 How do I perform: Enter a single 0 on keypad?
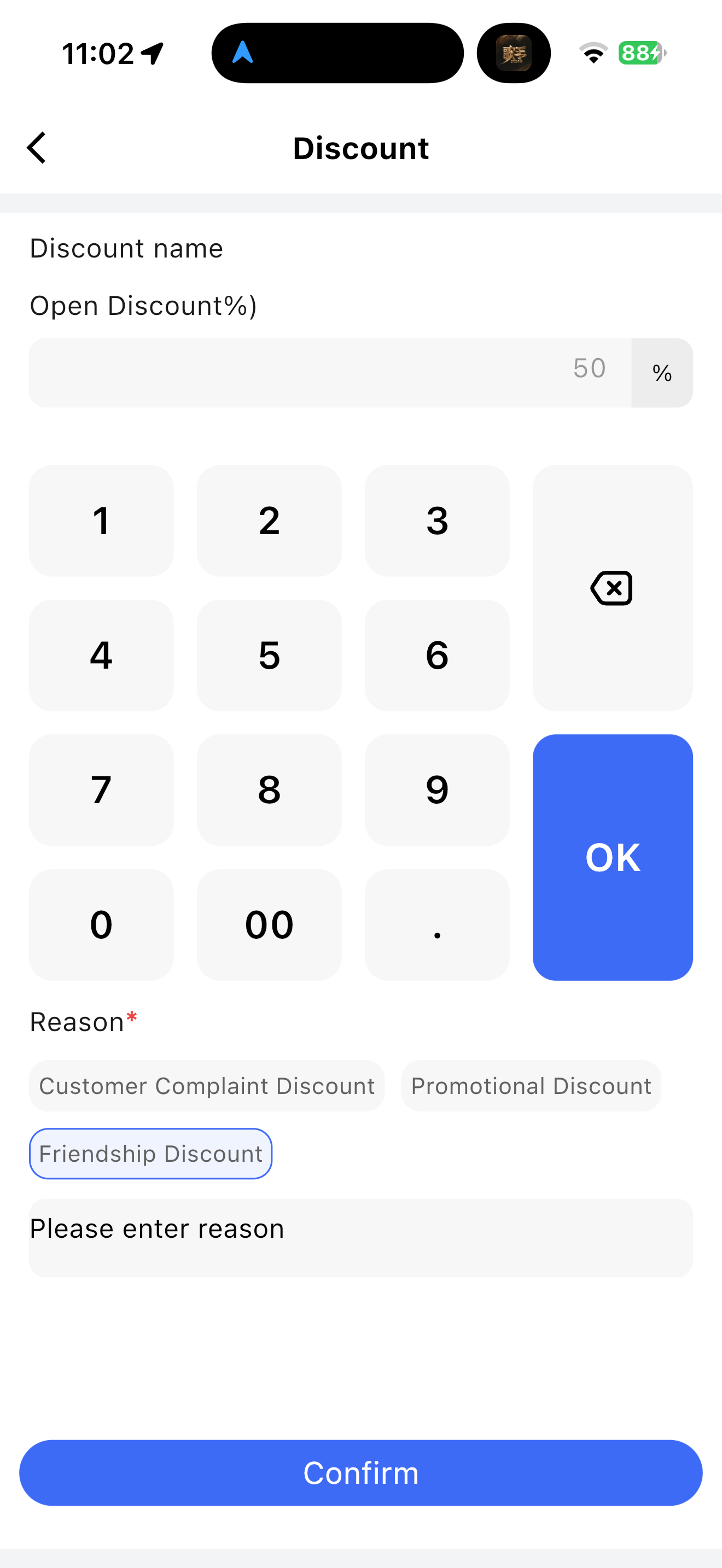101,925
